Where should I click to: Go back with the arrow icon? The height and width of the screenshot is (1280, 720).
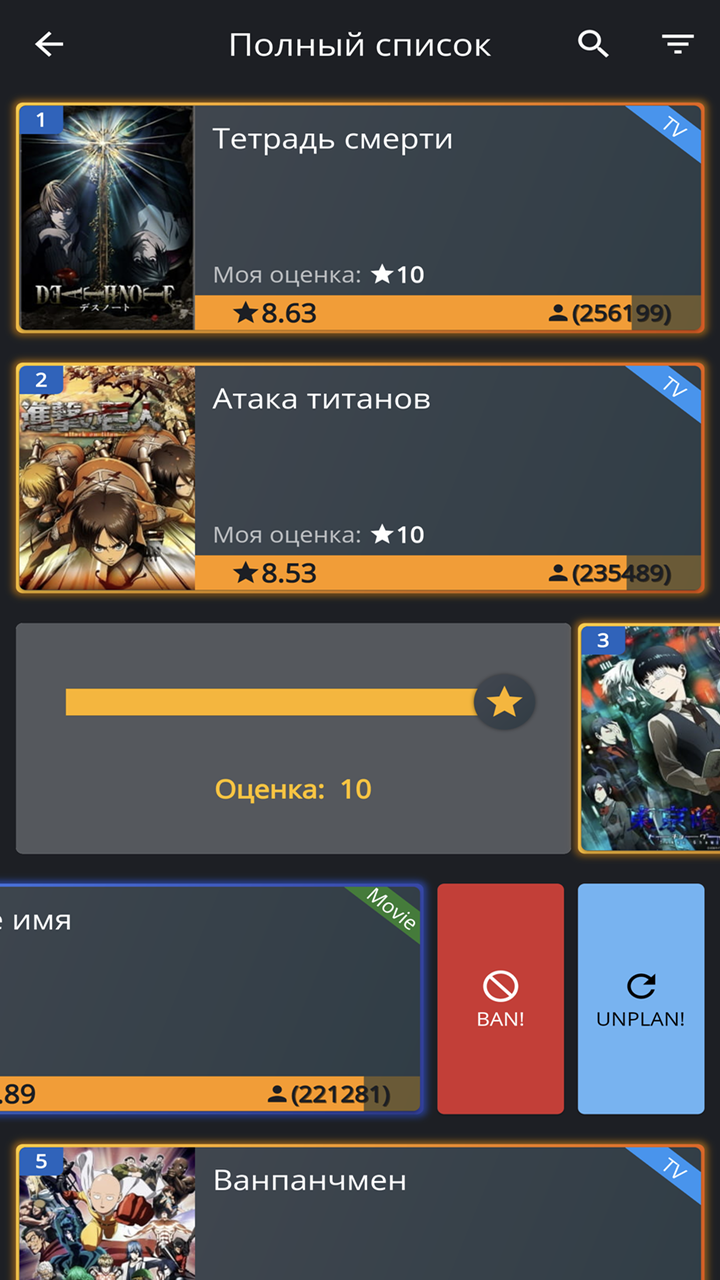pyautogui.click(x=49, y=44)
